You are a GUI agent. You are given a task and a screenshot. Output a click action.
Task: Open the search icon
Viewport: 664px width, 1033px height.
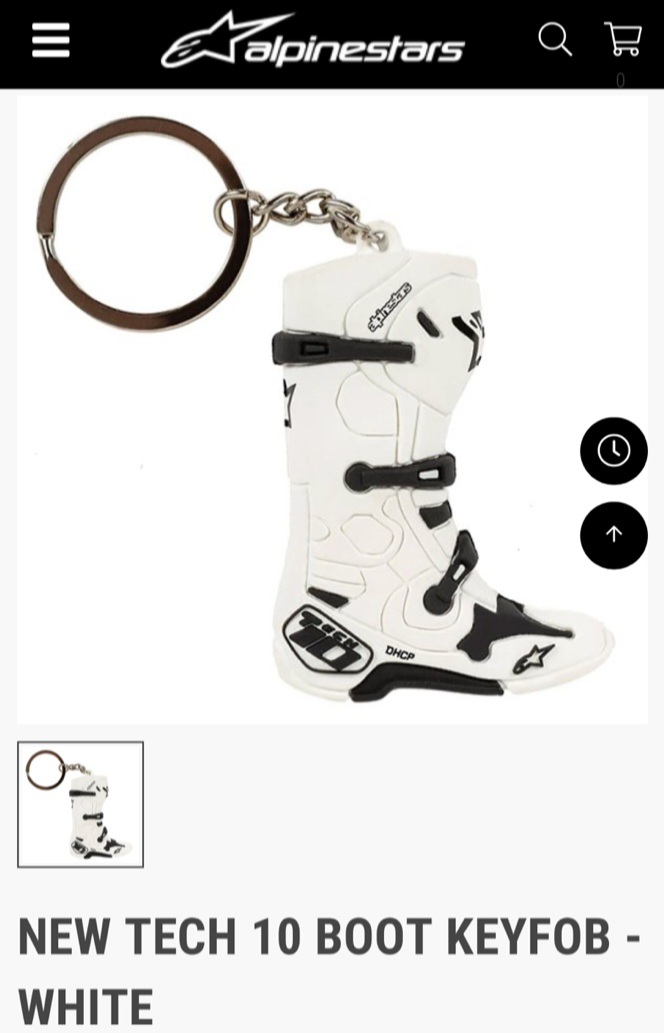click(555, 40)
